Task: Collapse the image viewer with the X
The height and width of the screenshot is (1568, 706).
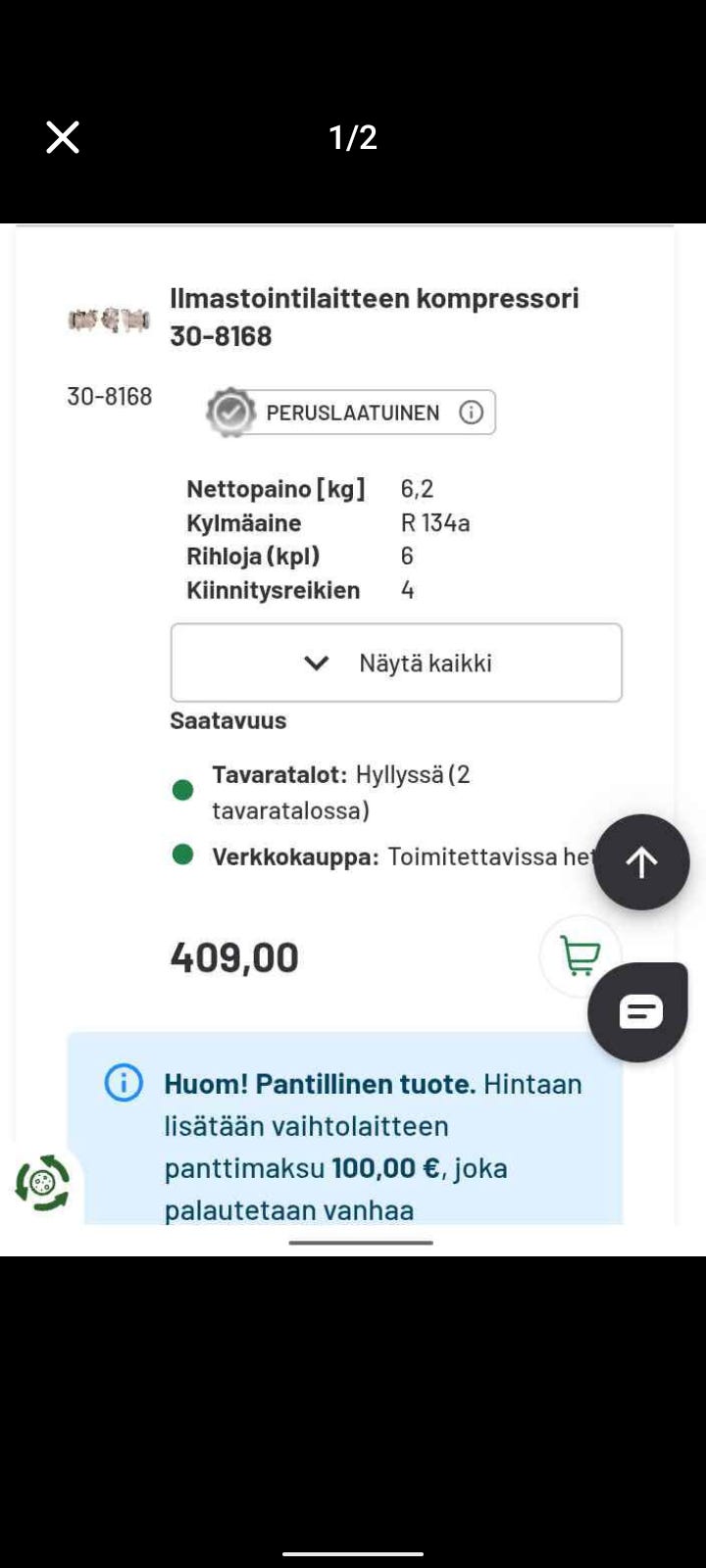Action: [x=62, y=137]
